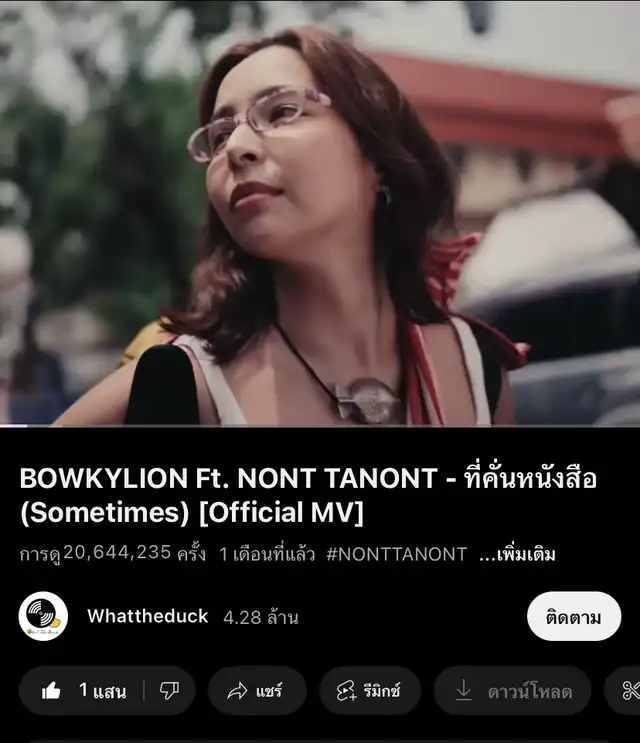The width and height of the screenshot is (640, 743).
Task: Open the #NONTTANONT hashtag
Action: click(396, 554)
